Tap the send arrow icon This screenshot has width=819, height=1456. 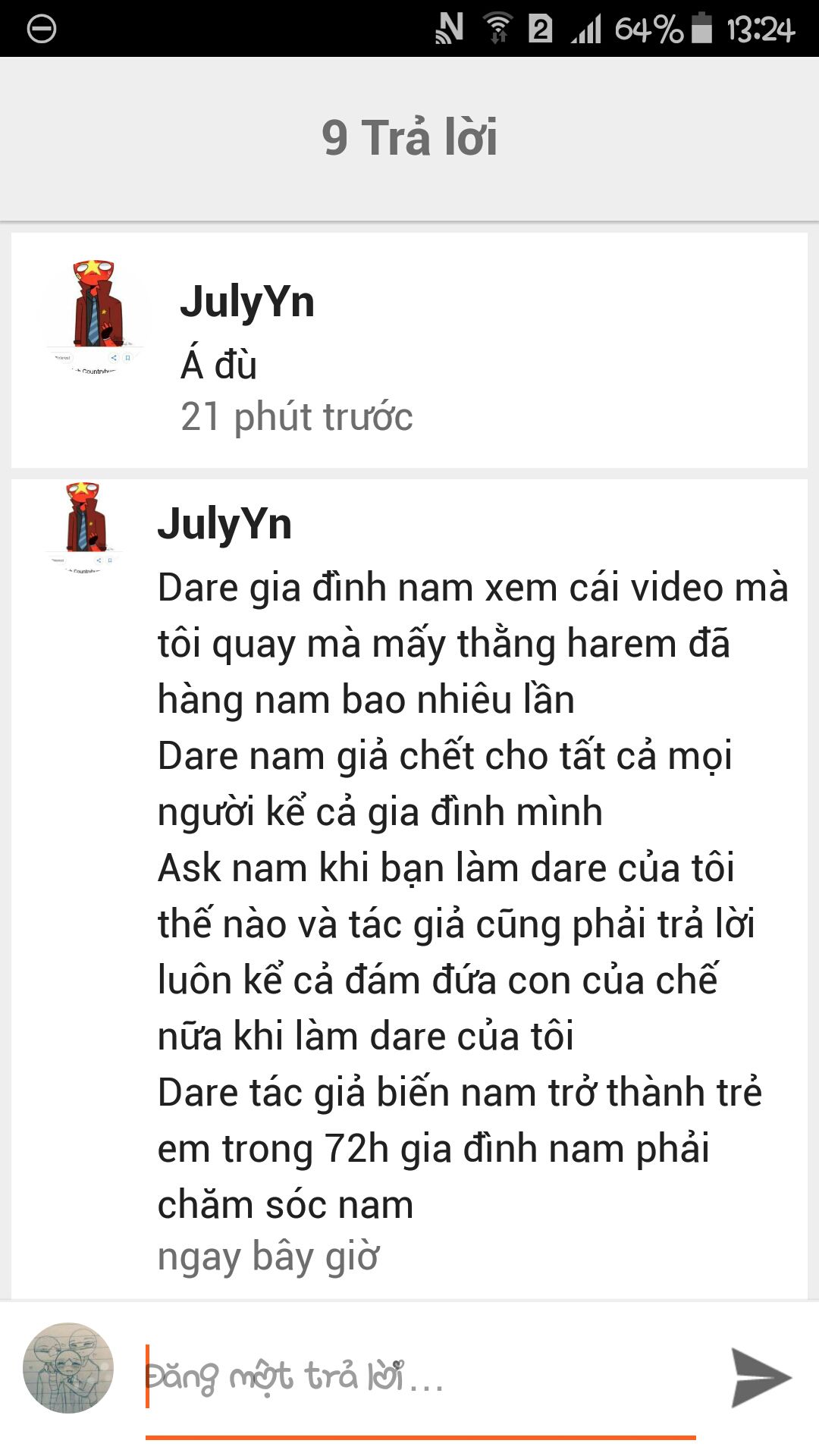pos(760,1376)
